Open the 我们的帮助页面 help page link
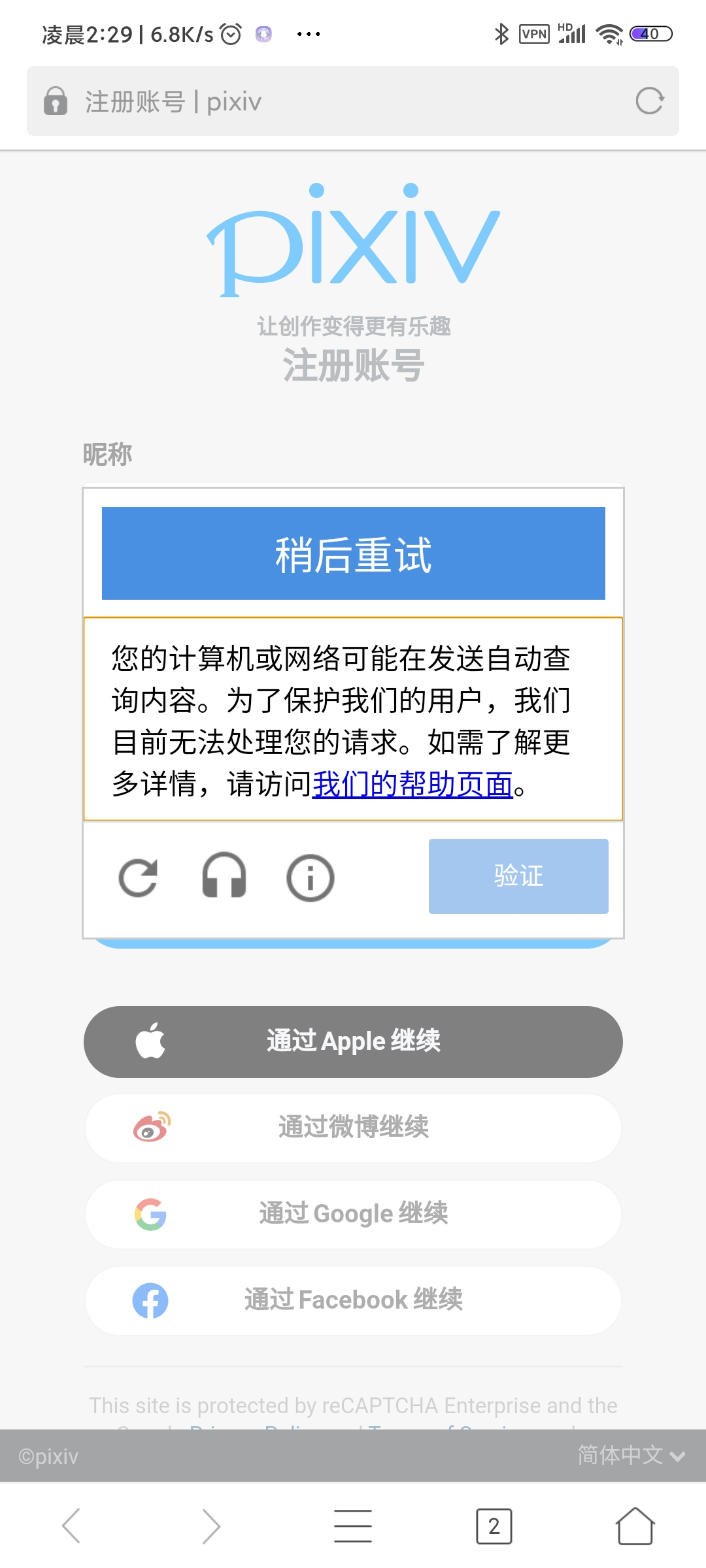This screenshot has height=1568, width=706. (x=412, y=784)
